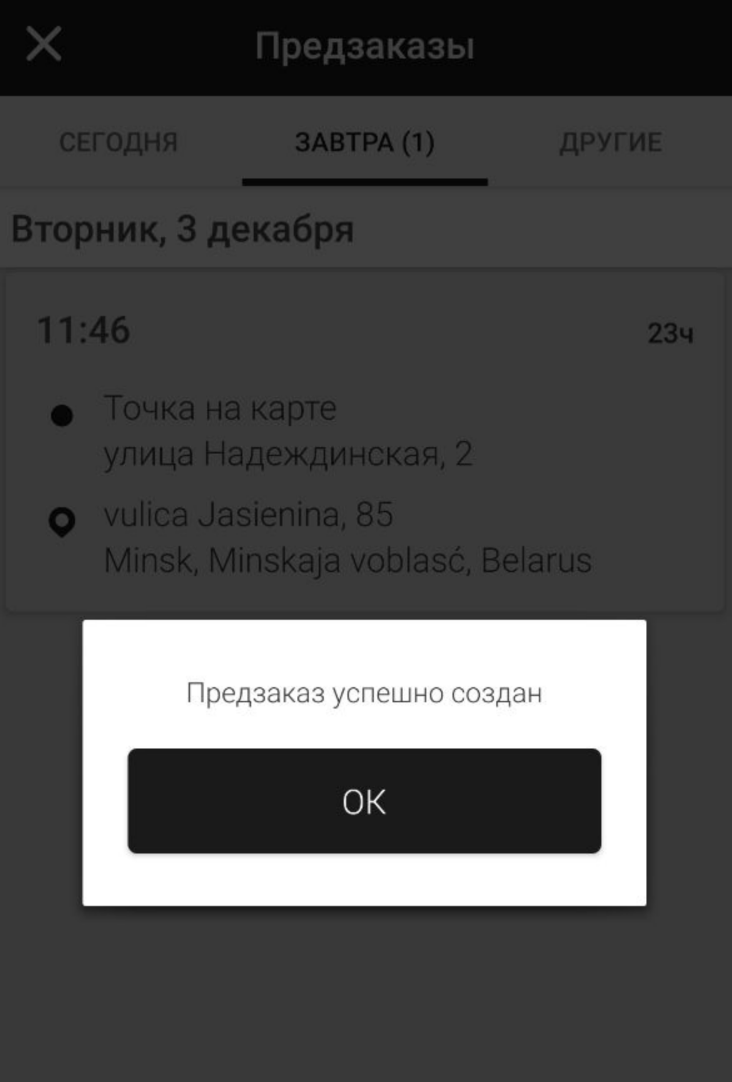Image resolution: width=732 pixels, height=1082 pixels.
Task: Switch to the Другие tab
Action: [610, 143]
